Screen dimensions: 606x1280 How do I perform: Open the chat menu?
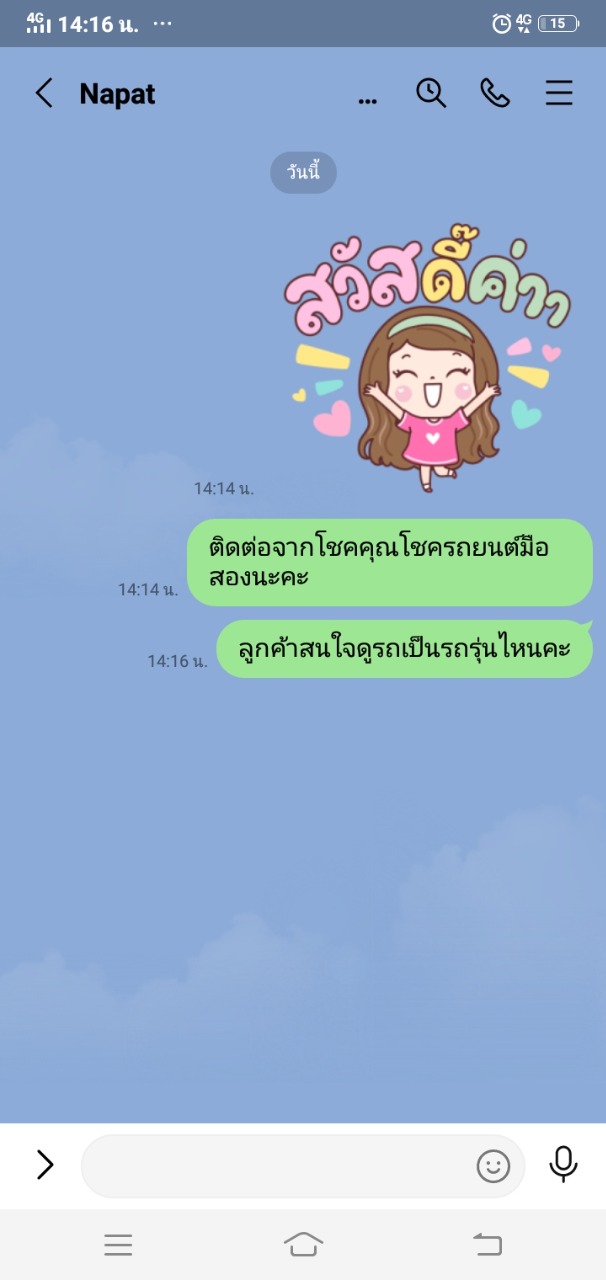pyautogui.click(x=559, y=93)
